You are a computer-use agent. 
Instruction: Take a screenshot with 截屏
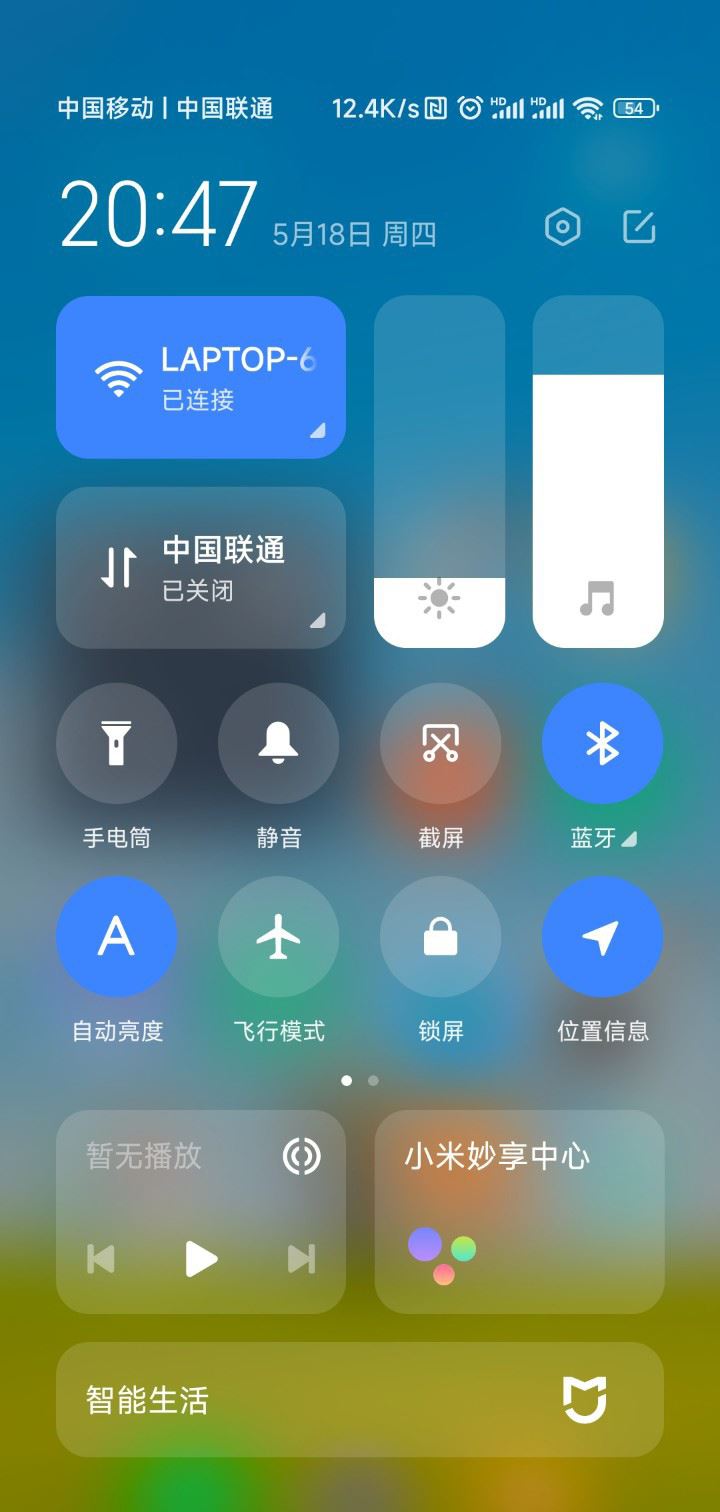click(x=440, y=743)
